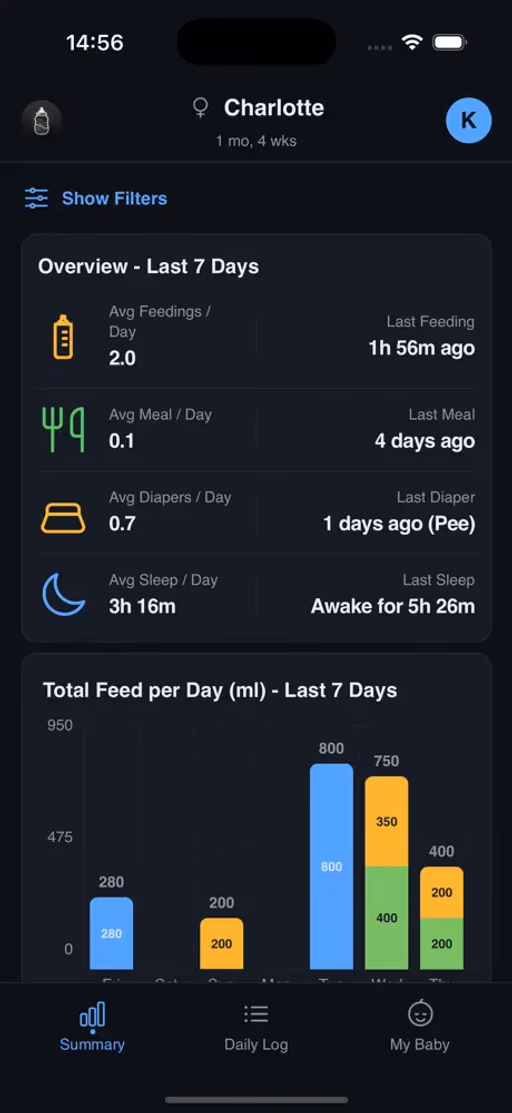Select the Summary tab
The height and width of the screenshot is (1113, 512).
92,1025
